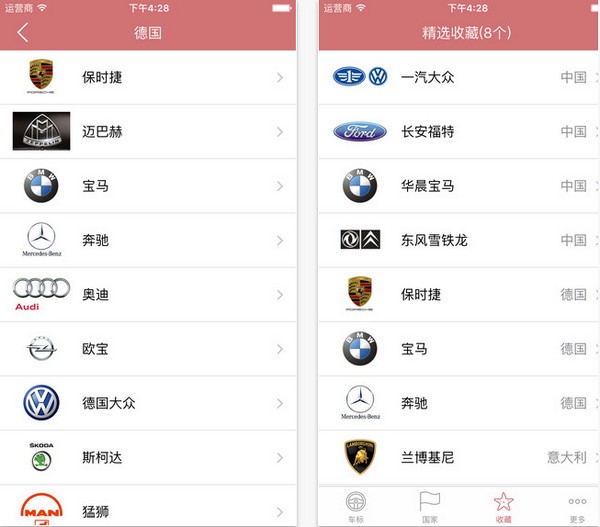The image size is (600, 527).
Task: Select 欧宝 in the list
Action: tap(148, 348)
